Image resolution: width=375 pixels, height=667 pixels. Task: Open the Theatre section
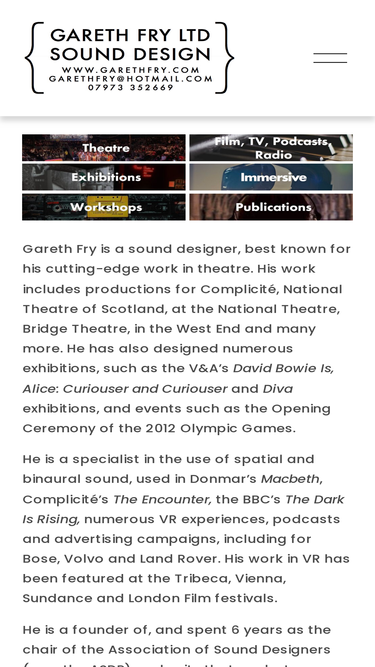pyautogui.click(x=104, y=148)
